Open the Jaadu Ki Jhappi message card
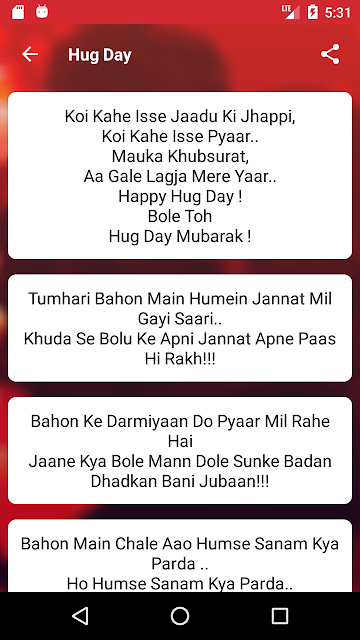Viewport: 360px width, 640px height. (x=180, y=176)
